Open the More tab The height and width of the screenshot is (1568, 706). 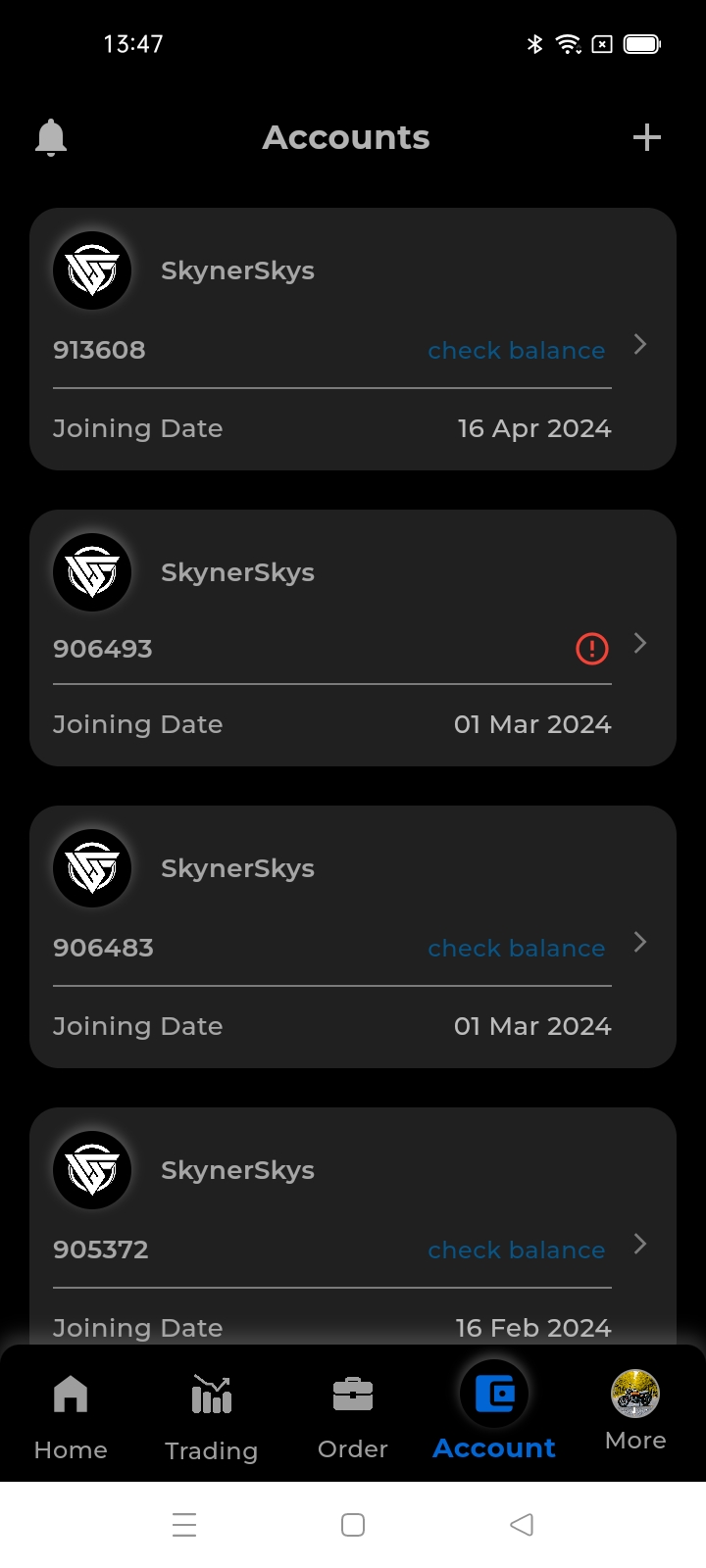pos(635,1411)
